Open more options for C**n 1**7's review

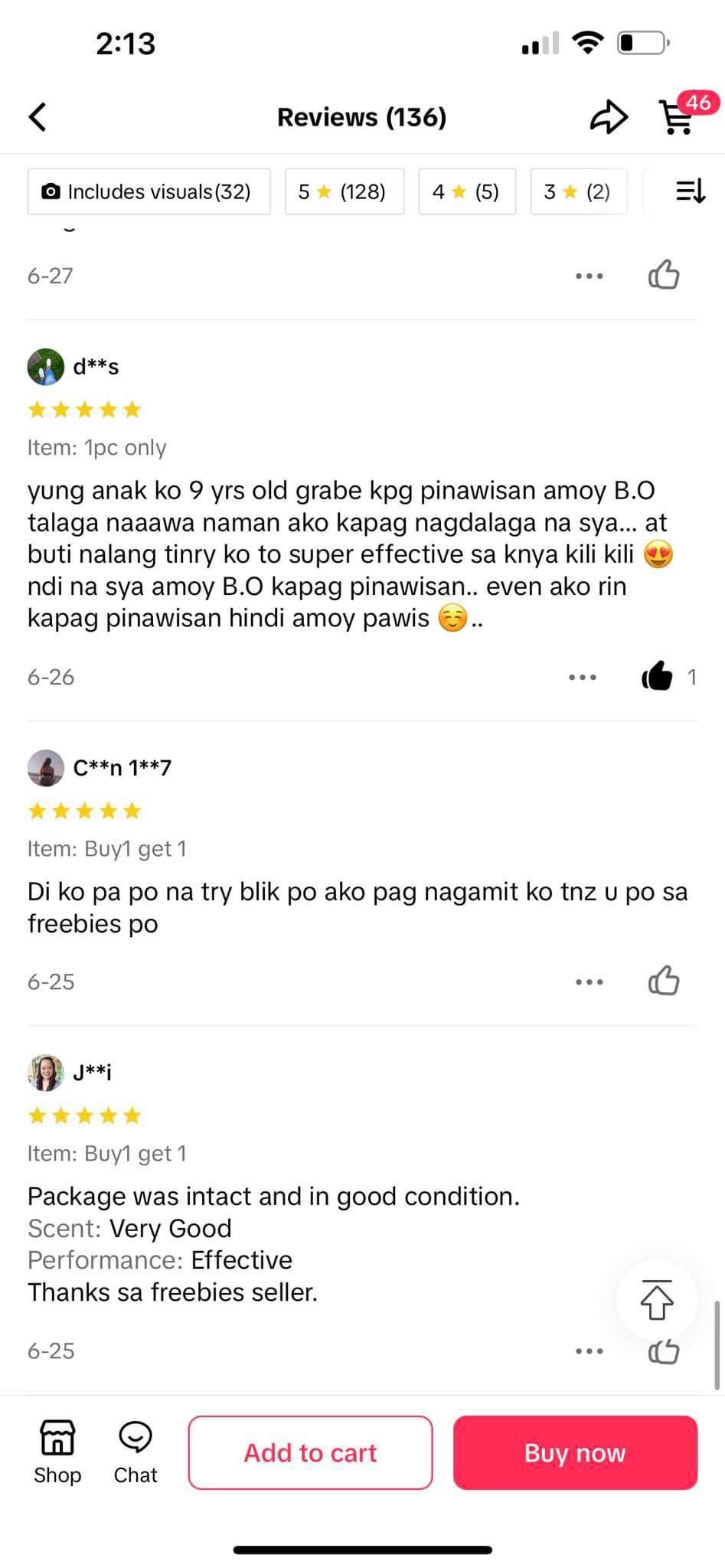(x=589, y=982)
